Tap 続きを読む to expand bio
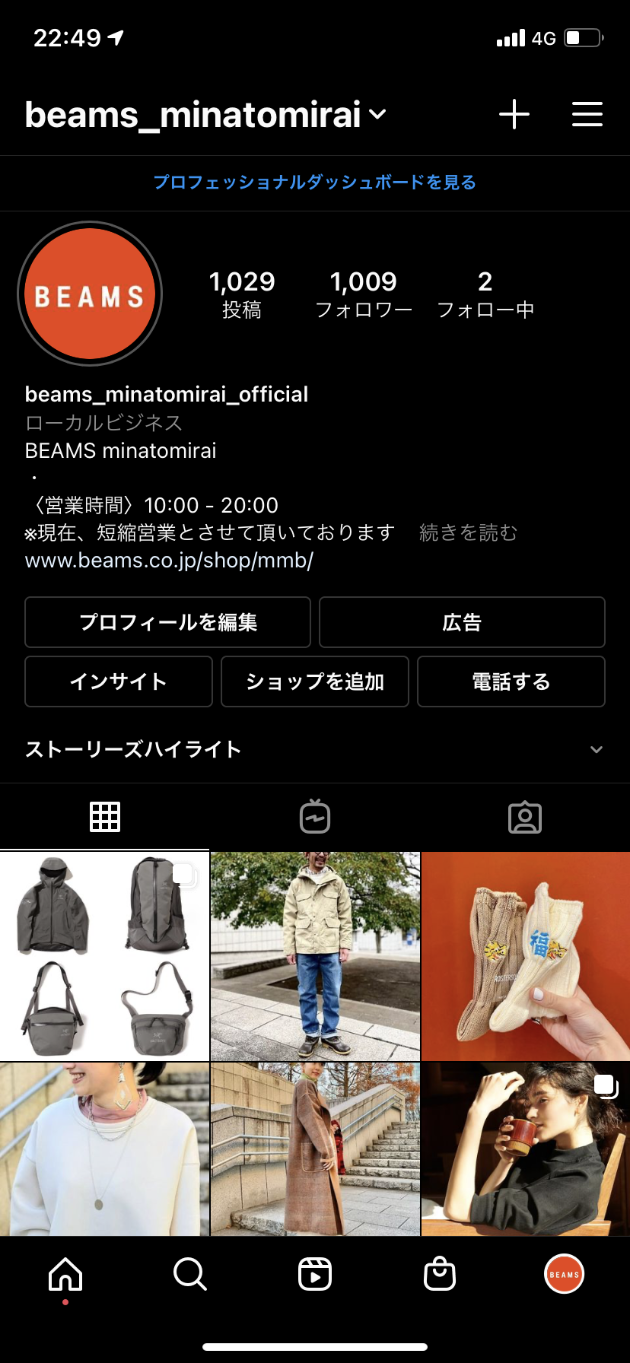This screenshot has width=630, height=1363. coord(468,533)
